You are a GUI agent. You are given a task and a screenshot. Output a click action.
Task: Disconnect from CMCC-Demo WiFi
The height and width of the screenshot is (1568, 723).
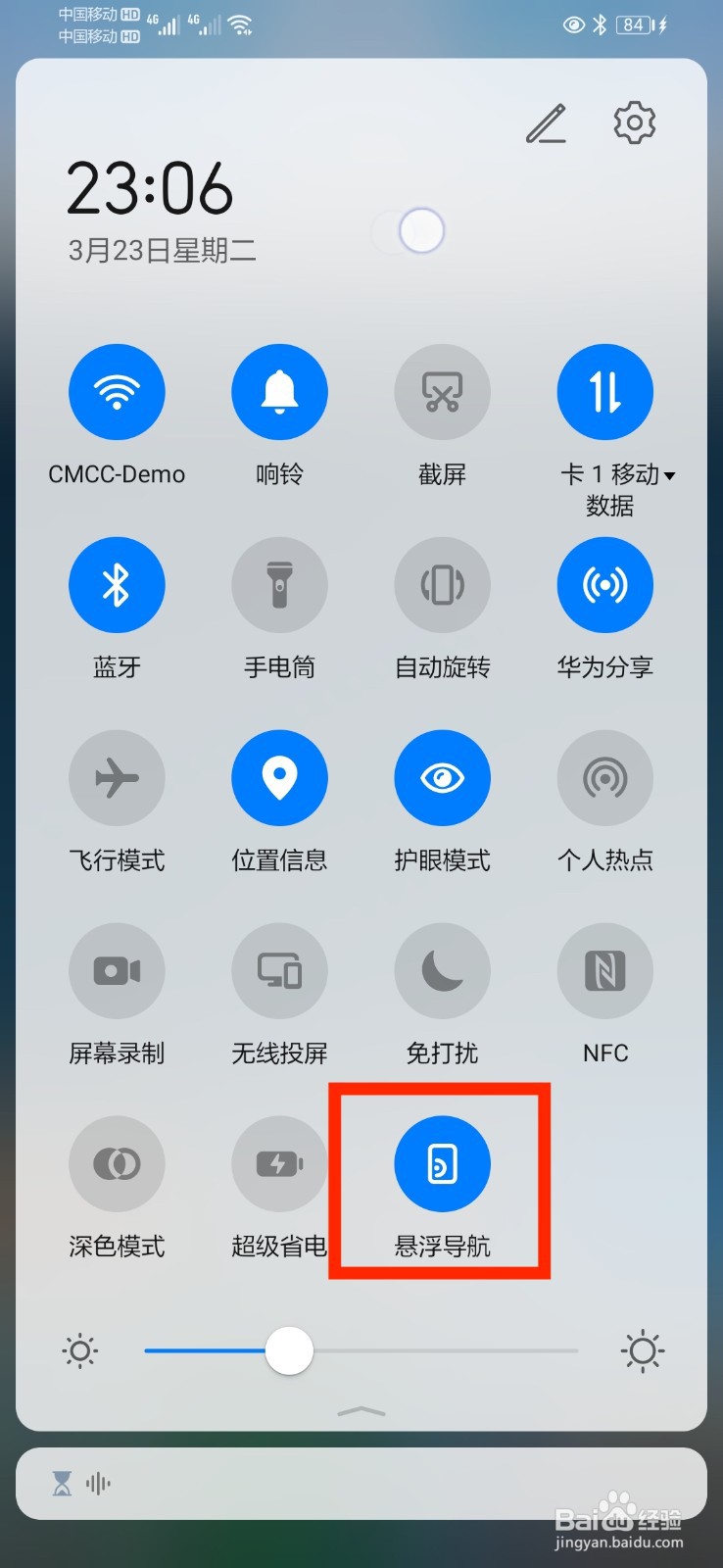(117, 391)
